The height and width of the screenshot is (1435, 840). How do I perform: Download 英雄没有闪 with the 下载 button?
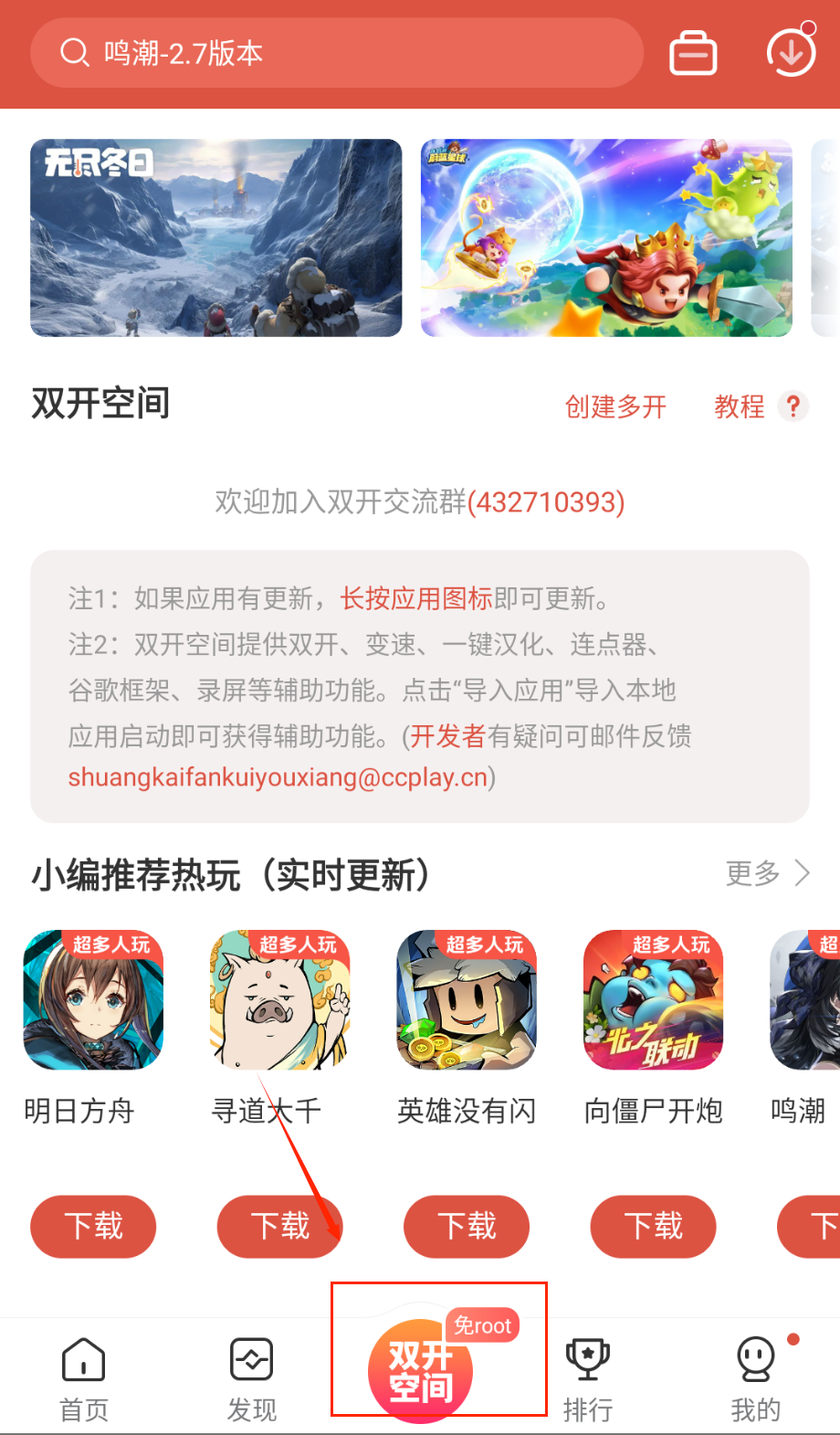(x=467, y=1226)
